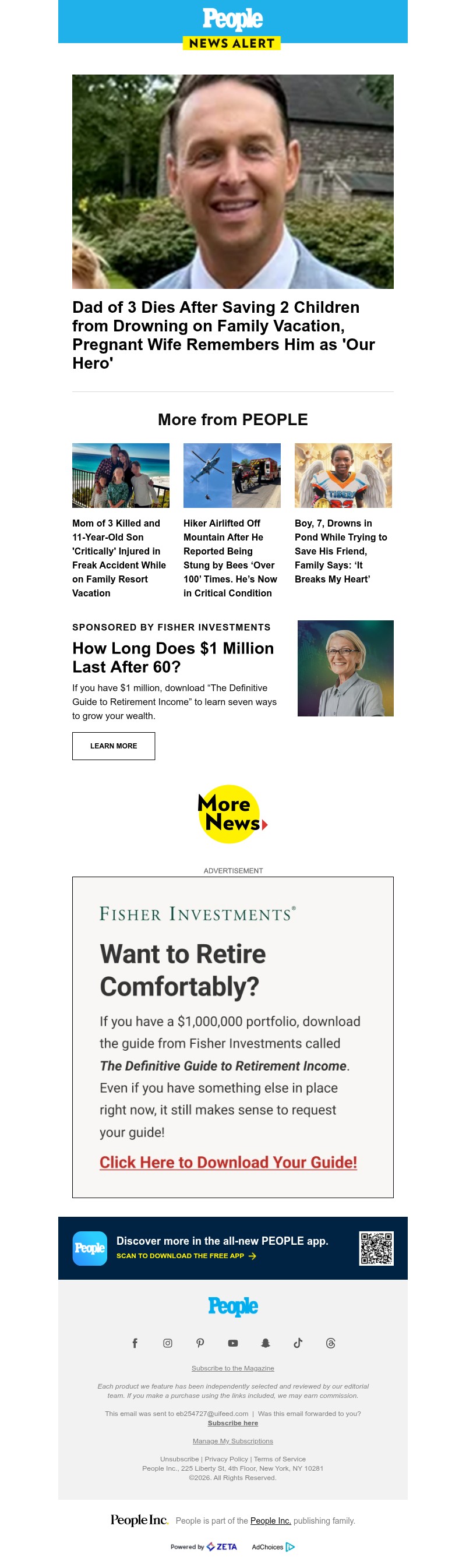Screen dimensions: 466x1568
Task: Open the Boy, 7, Drowns in Pond story
Action: 341,550
